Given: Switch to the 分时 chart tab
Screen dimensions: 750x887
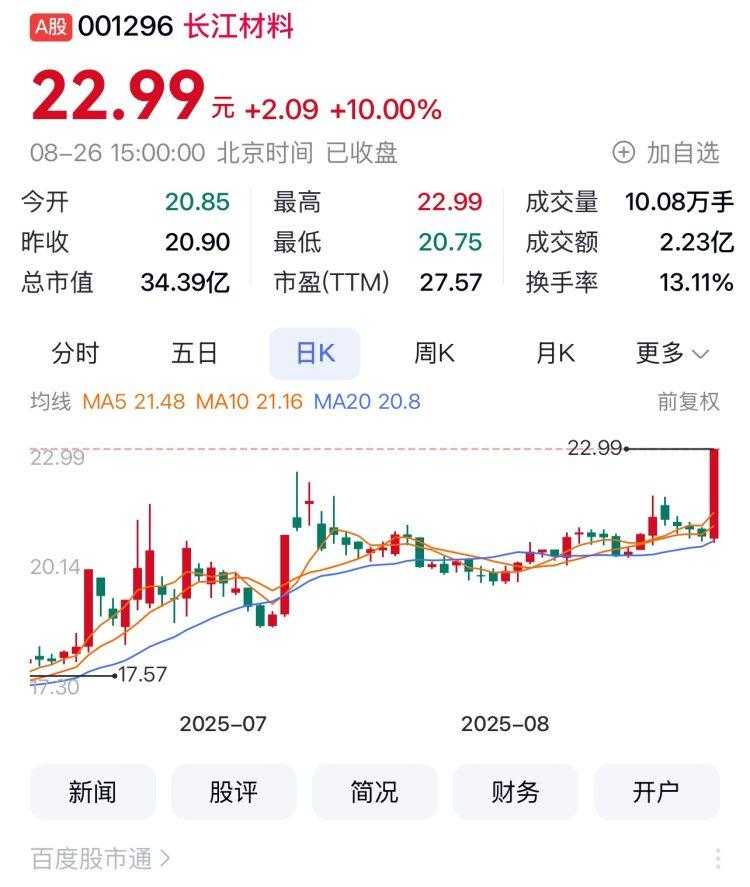Looking at the screenshot, I should click(76, 353).
